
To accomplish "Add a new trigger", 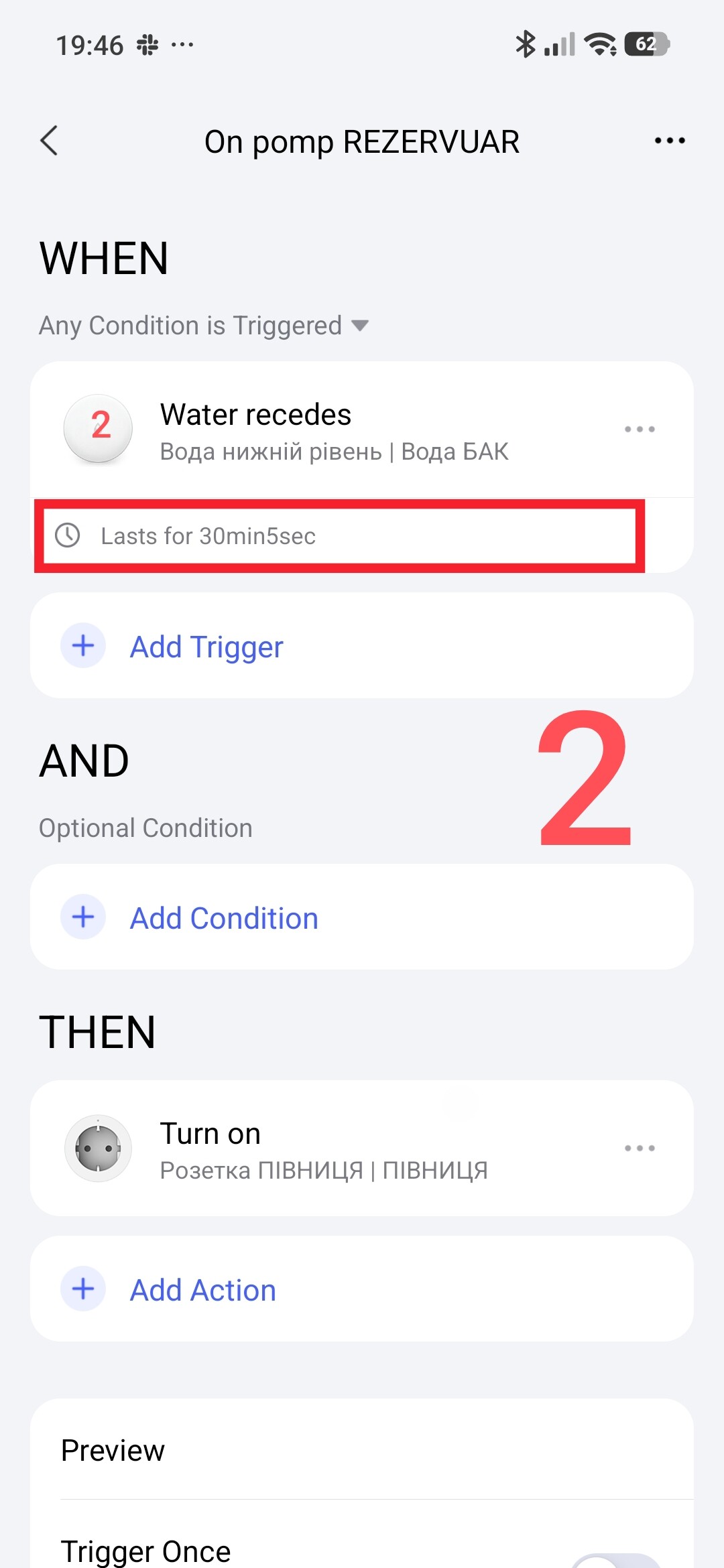I will (x=362, y=646).
